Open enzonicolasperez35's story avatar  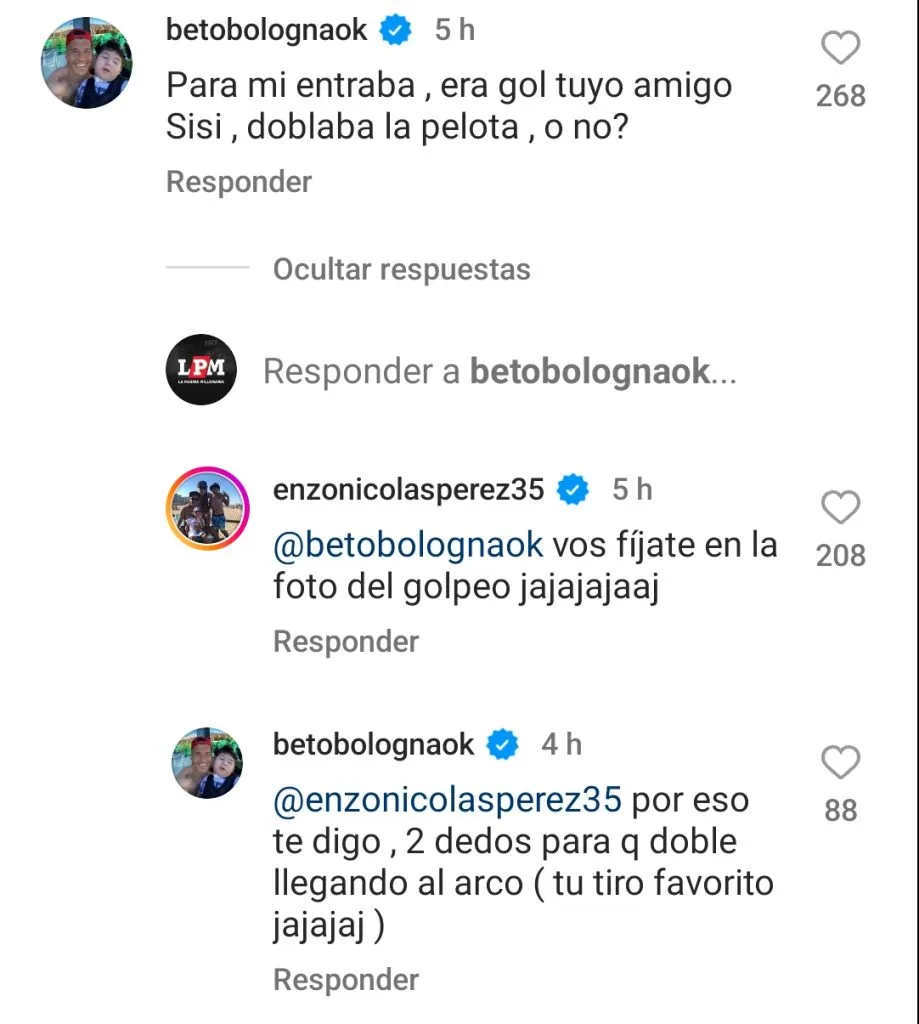pyautogui.click(x=205, y=507)
